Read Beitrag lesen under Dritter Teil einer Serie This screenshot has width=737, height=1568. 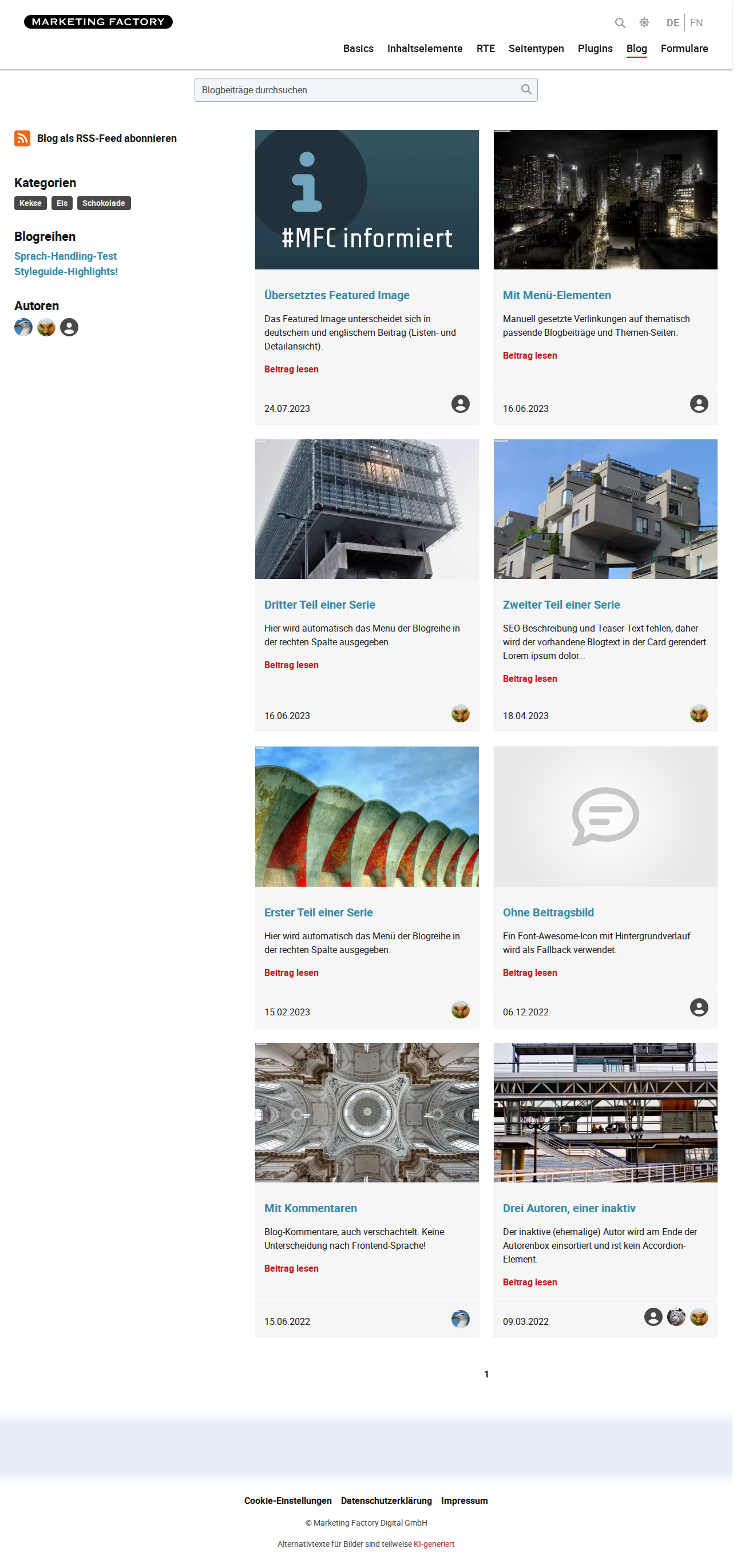(x=291, y=664)
